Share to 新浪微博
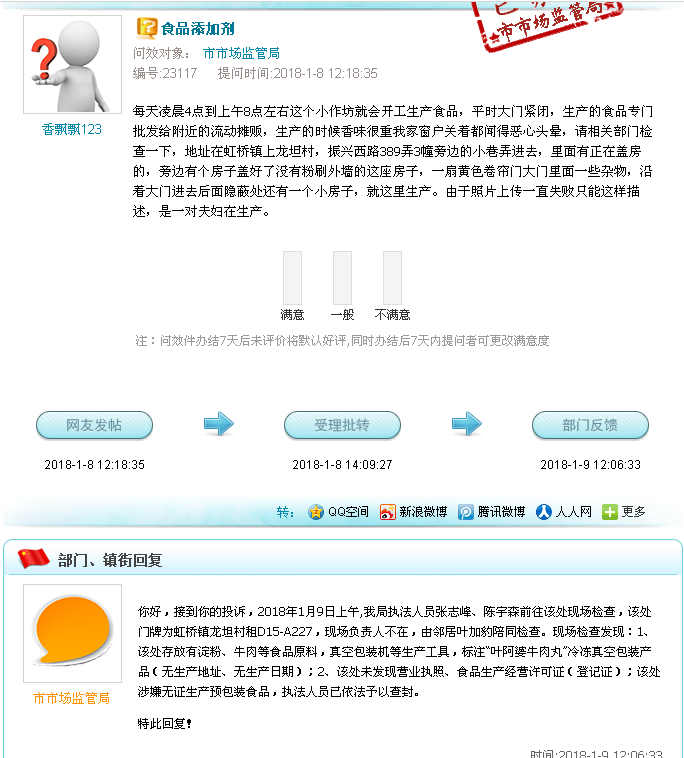 pyautogui.click(x=413, y=512)
